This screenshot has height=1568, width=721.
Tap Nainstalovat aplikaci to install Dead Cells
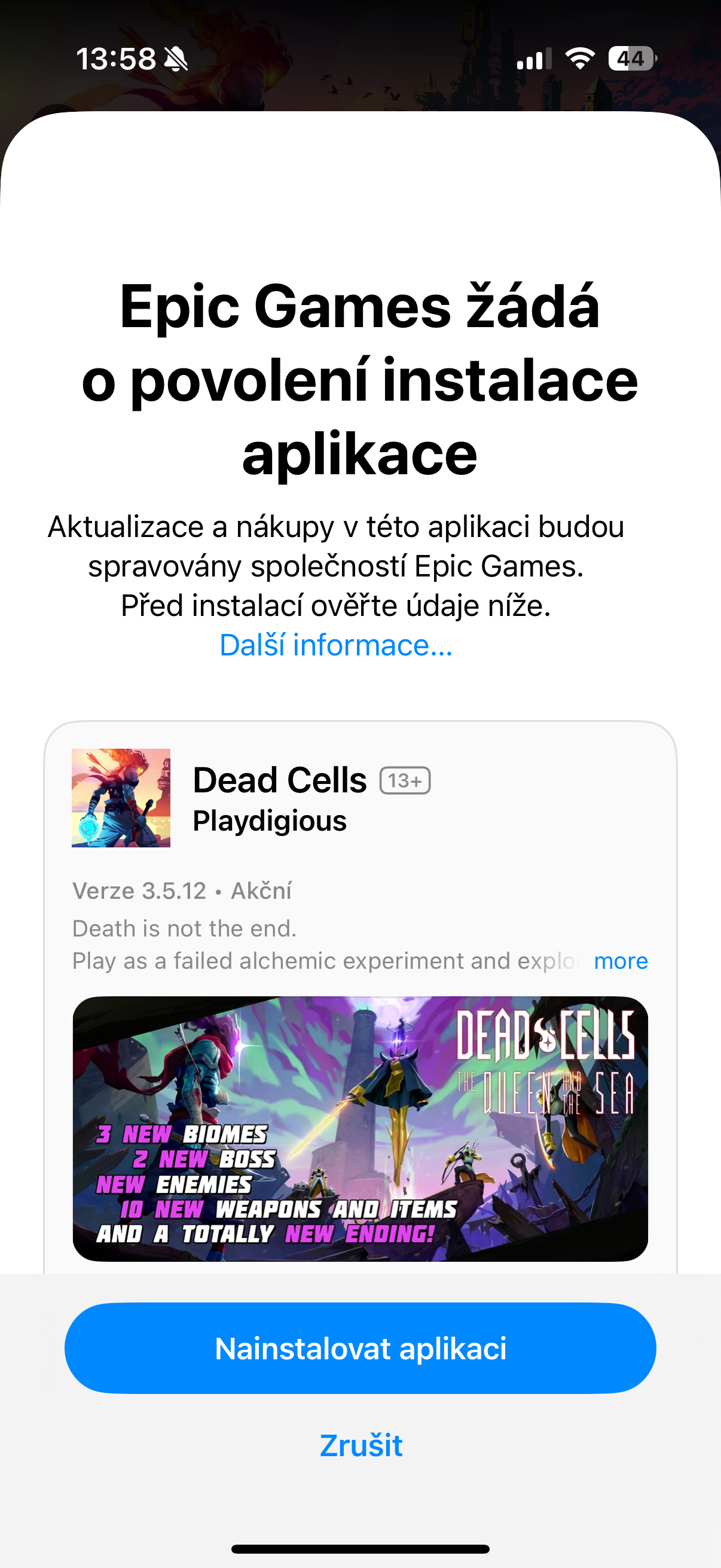(x=360, y=1348)
